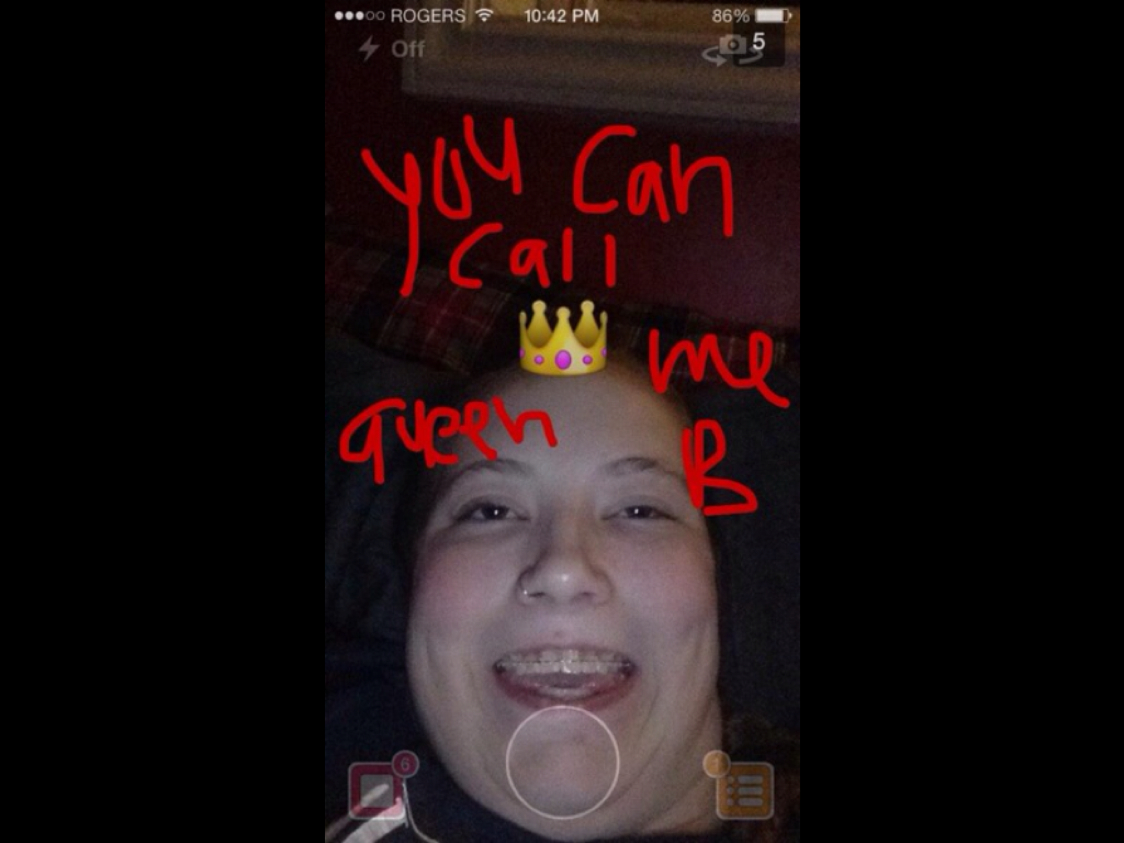Open the snap inbox with 6 badge
Image resolution: width=1124 pixels, height=843 pixels.
376,790
